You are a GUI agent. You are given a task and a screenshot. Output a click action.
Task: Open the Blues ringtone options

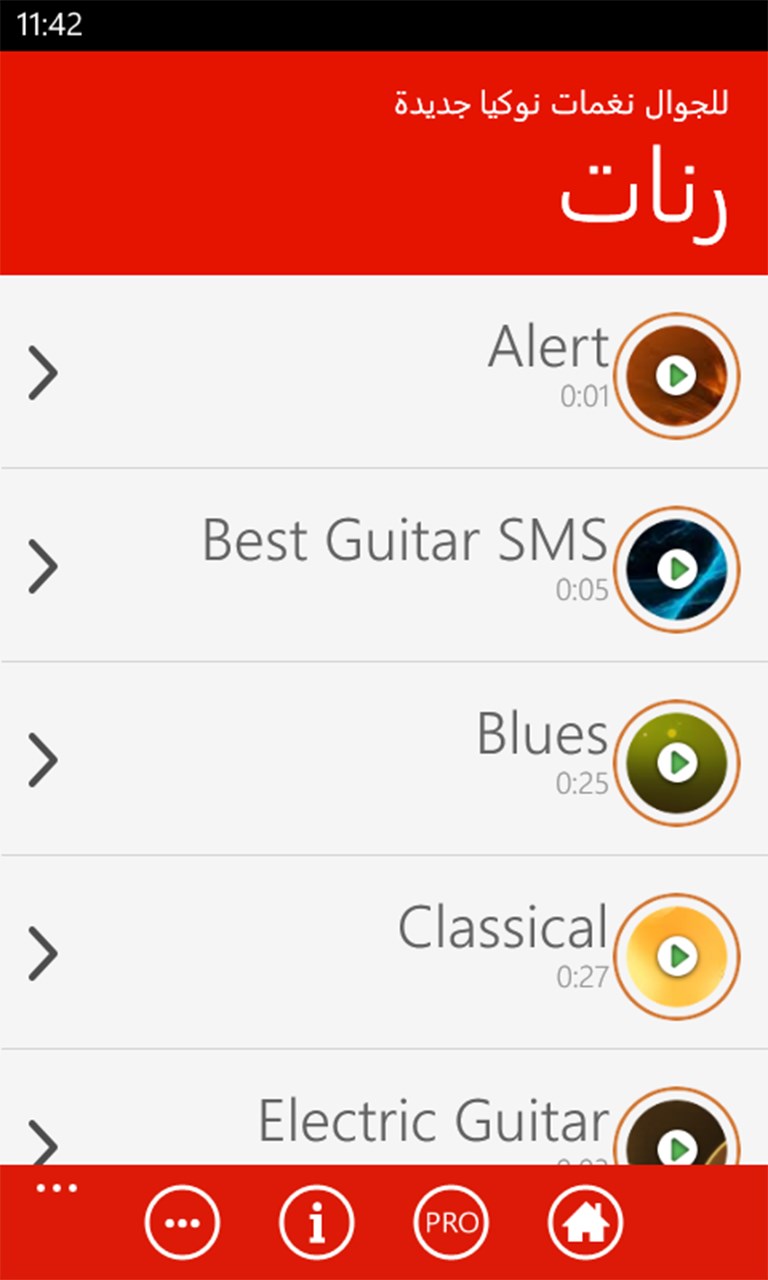(43, 761)
